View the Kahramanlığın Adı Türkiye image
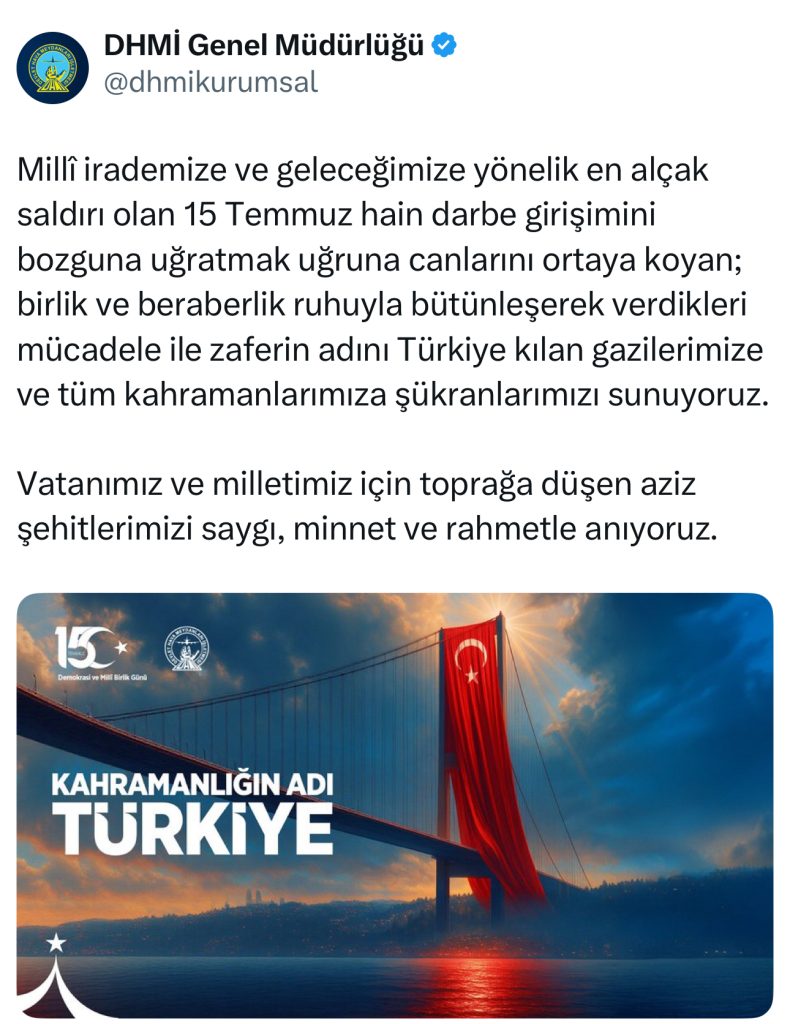 point(395,805)
